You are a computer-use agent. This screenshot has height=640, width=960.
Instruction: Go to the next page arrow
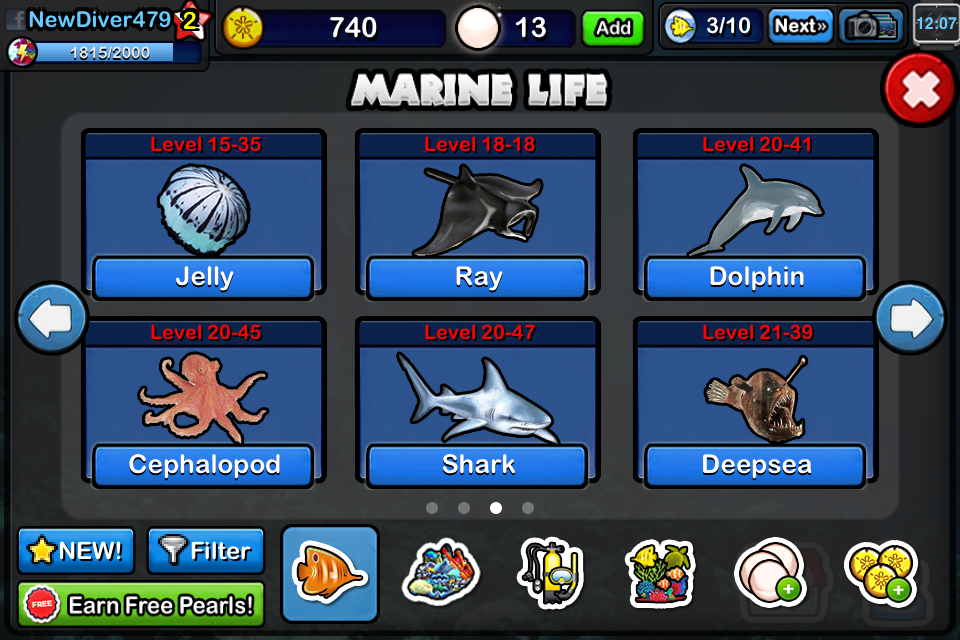(x=910, y=318)
